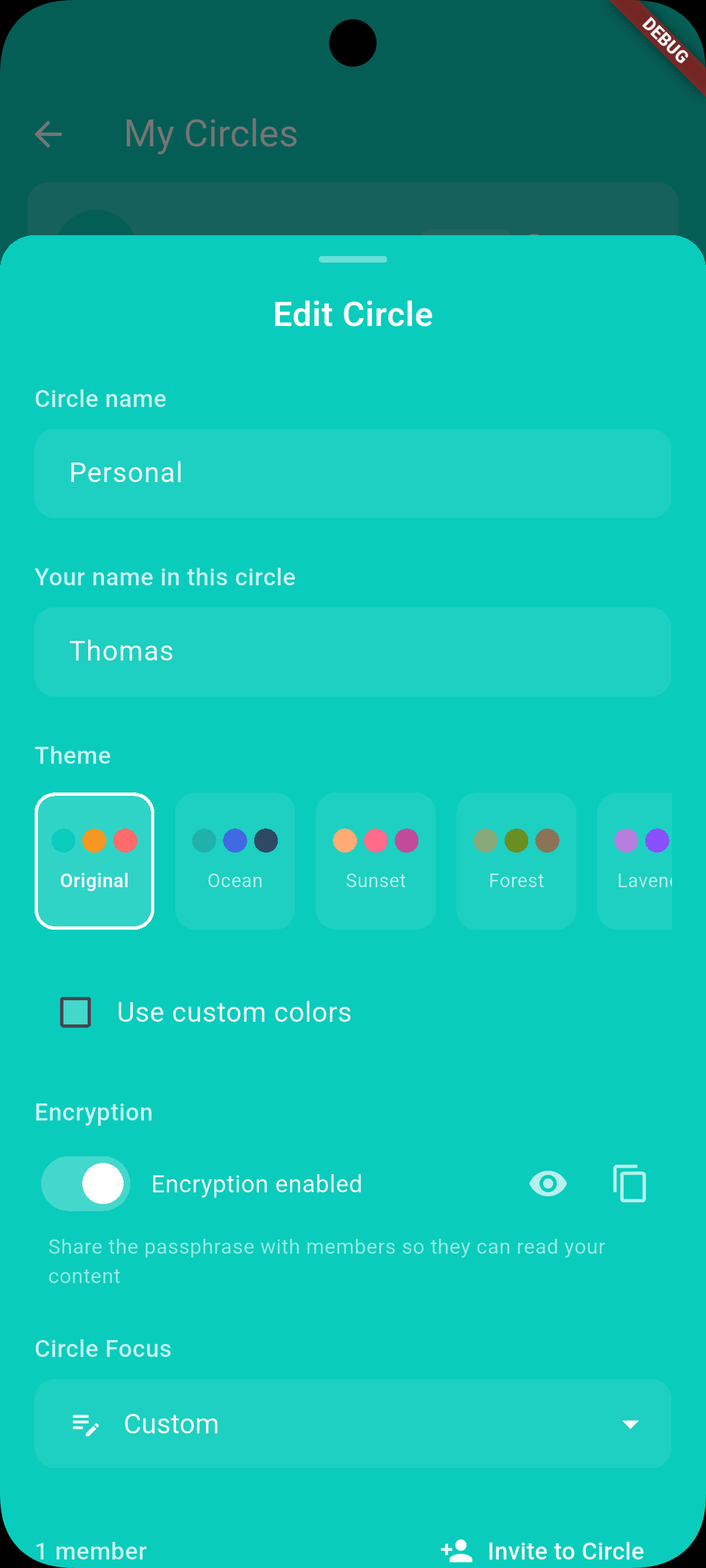Click the Thomas name input field
Image resolution: width=706 pixels, height=1568 pixels.
click(x=352, y=651)
